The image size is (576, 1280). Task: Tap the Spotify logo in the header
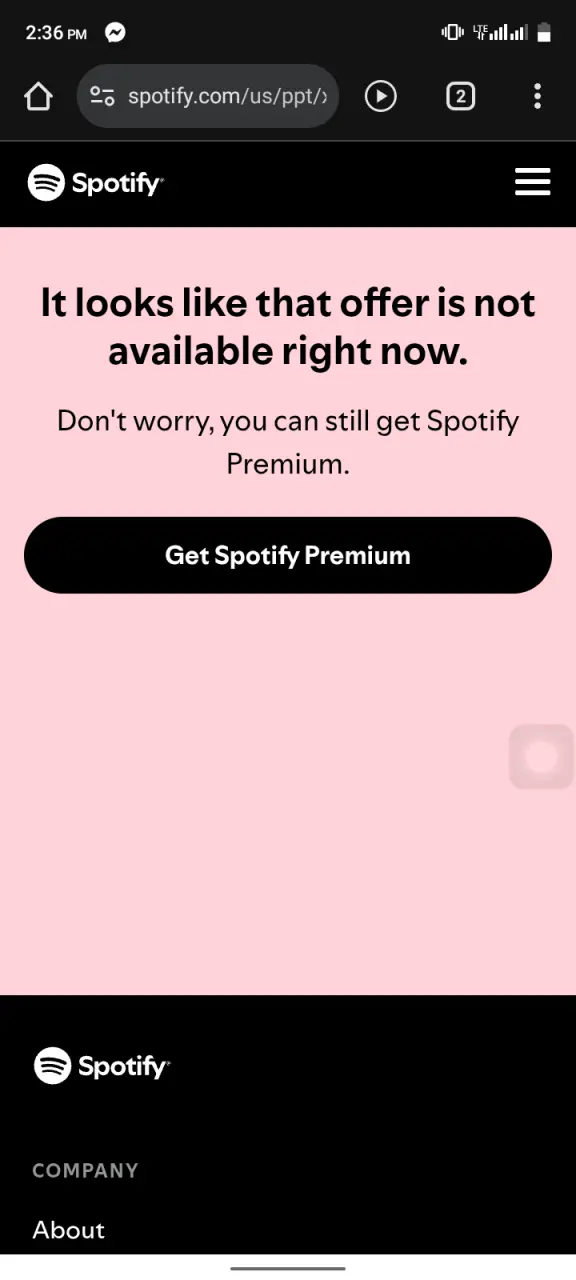(x=95, y=183)
